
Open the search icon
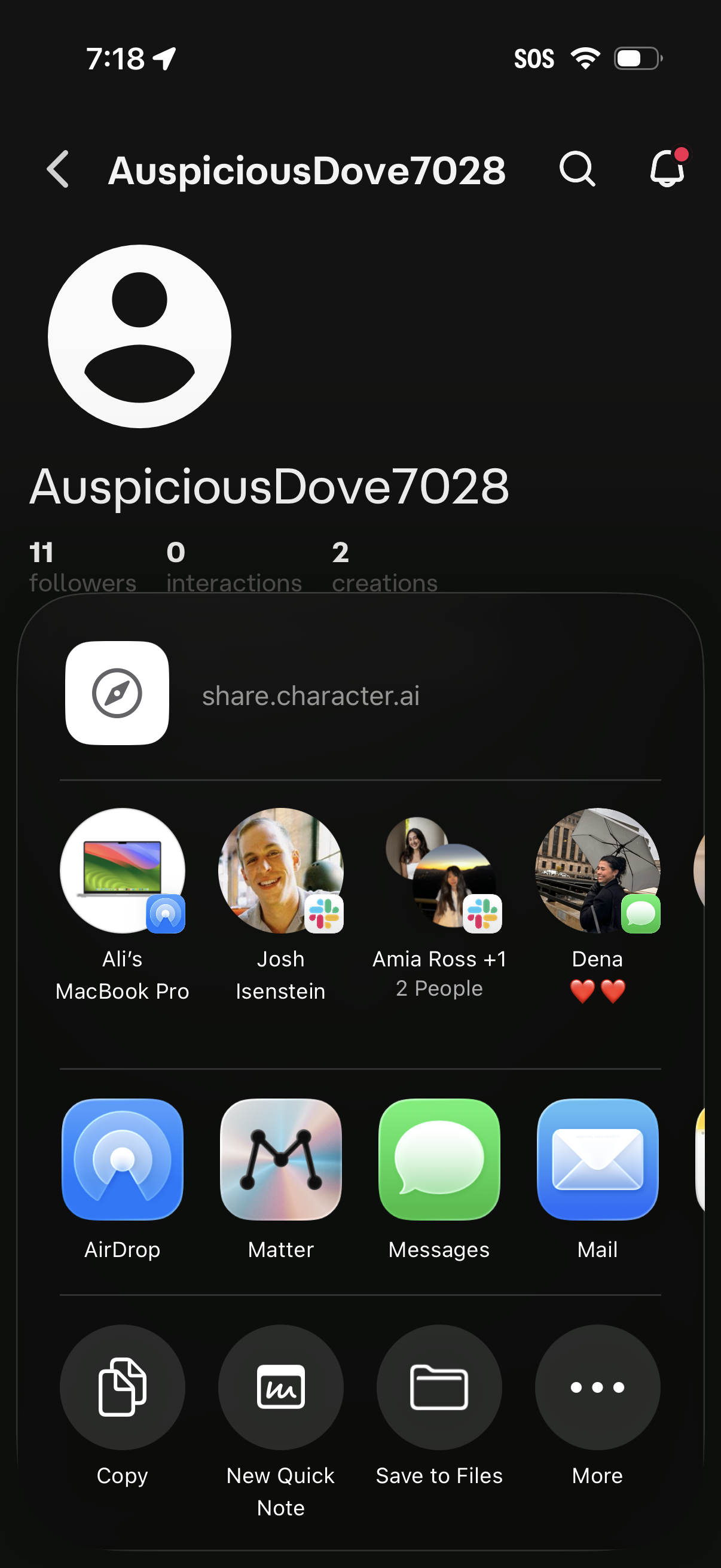pyautogui.click(x=576, y=169)
